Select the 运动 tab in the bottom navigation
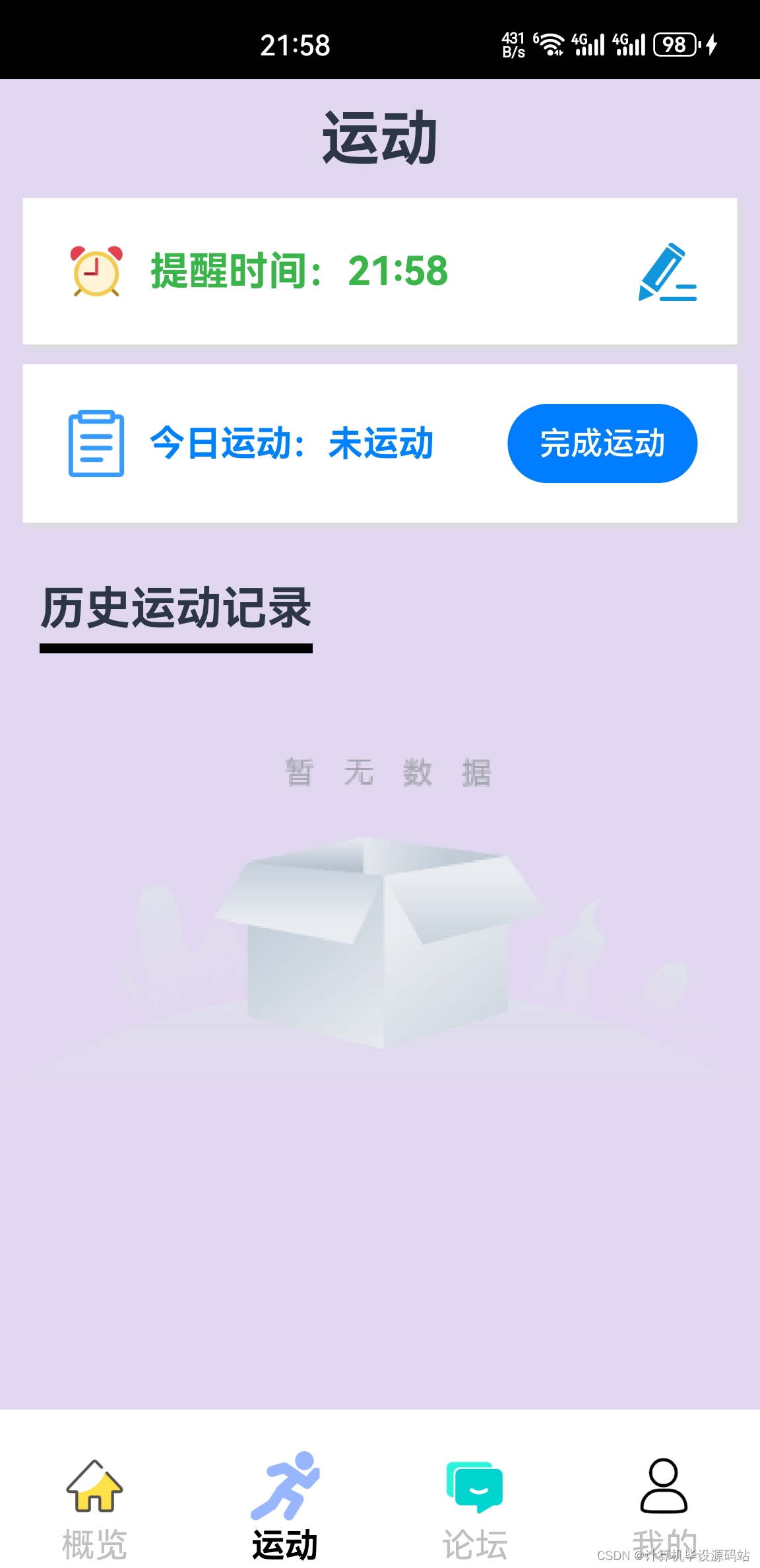Image resolution: width=760 pixels, height=1568 pixels. pos(284,1507)
